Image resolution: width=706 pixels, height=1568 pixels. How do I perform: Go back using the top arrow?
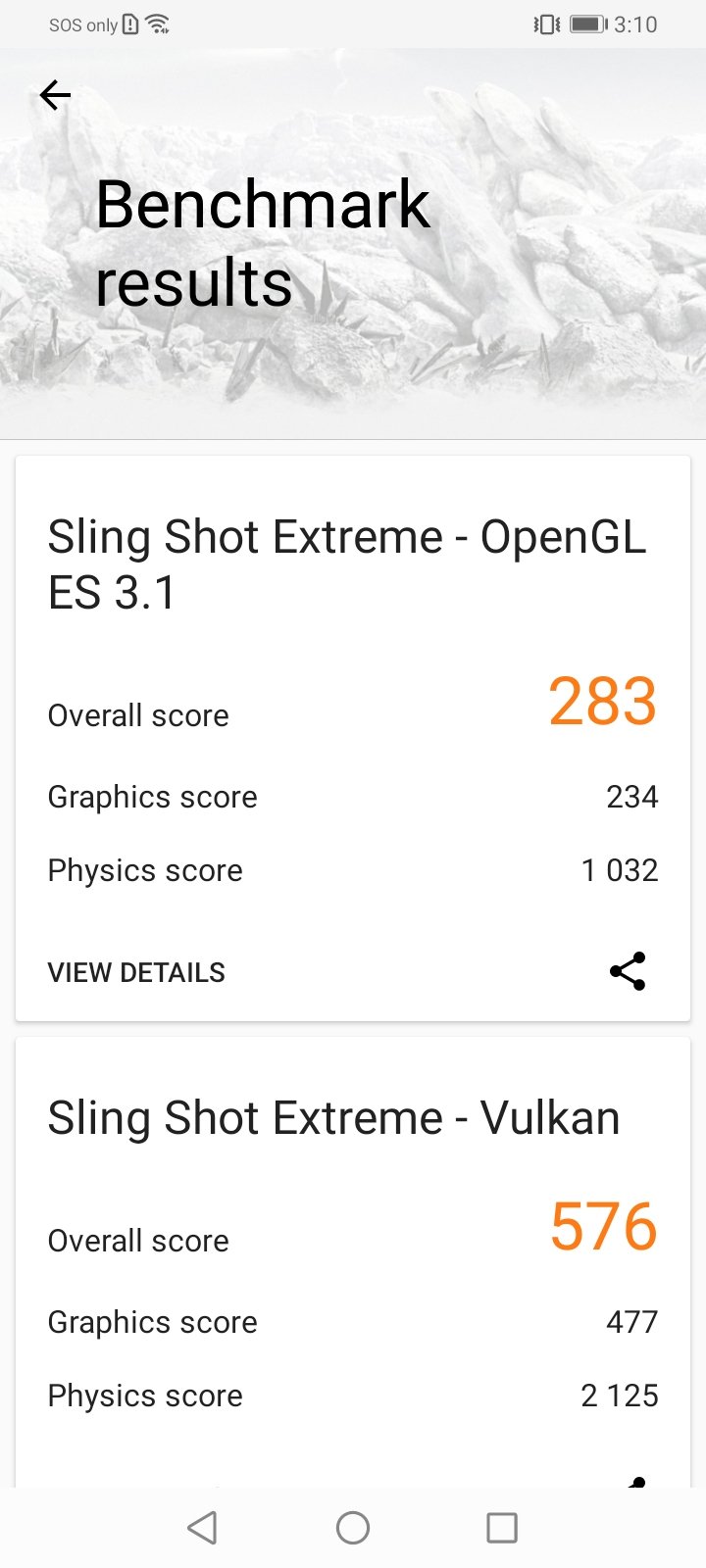click(x=55, y=95)
